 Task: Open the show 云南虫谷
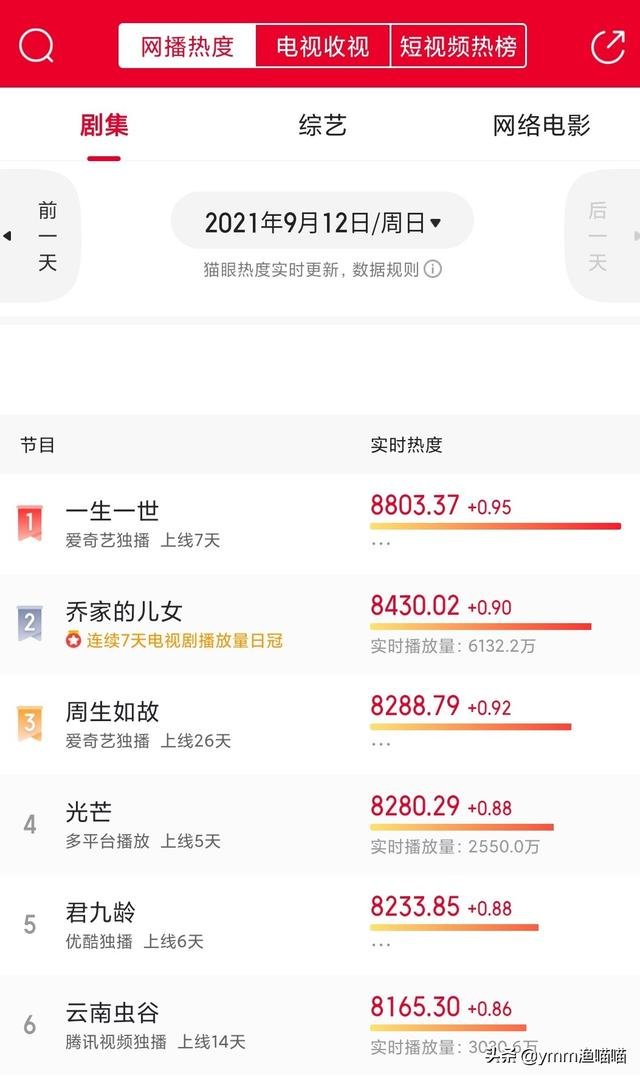point(320,1026)
